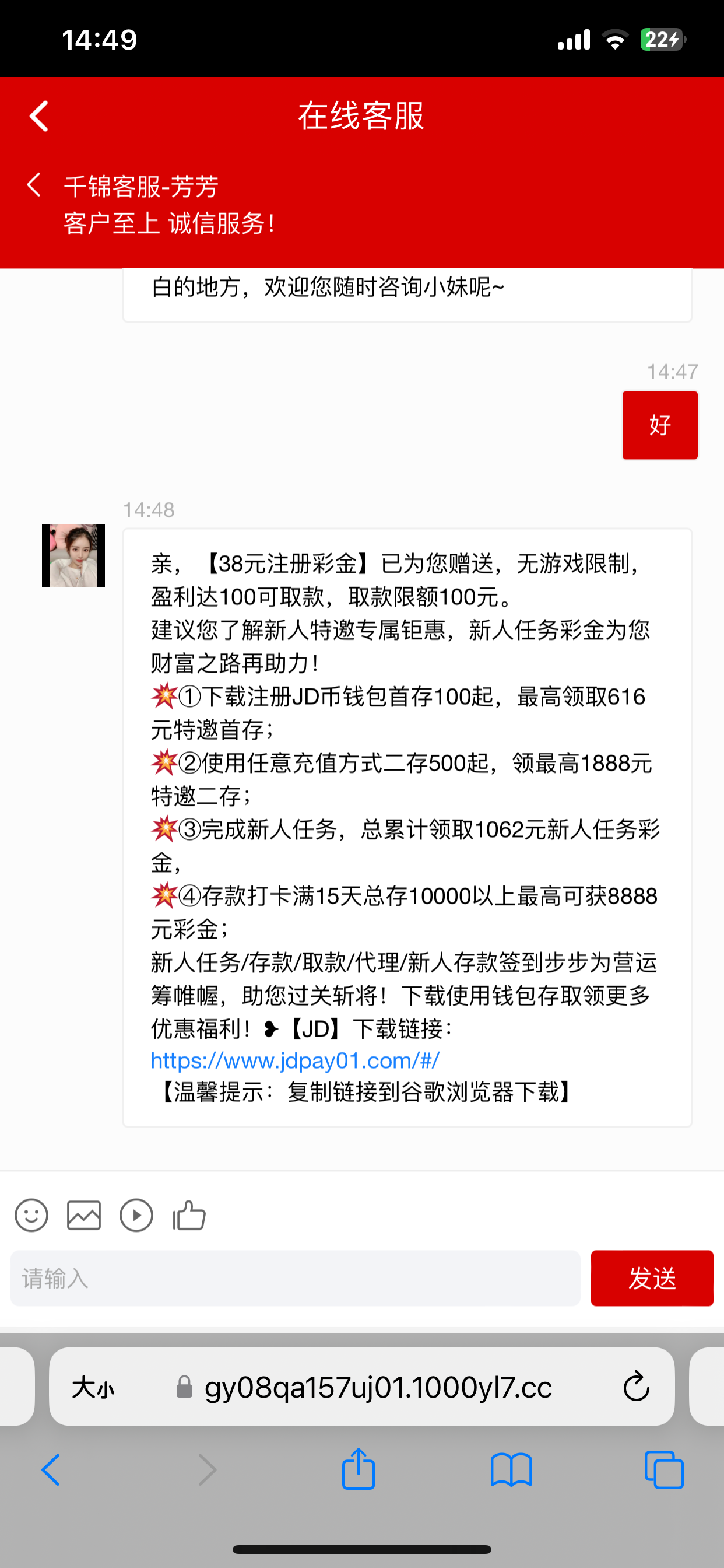Send the message with 发送
This screenshot has width=724, height=1568.
pos(652,1278)
